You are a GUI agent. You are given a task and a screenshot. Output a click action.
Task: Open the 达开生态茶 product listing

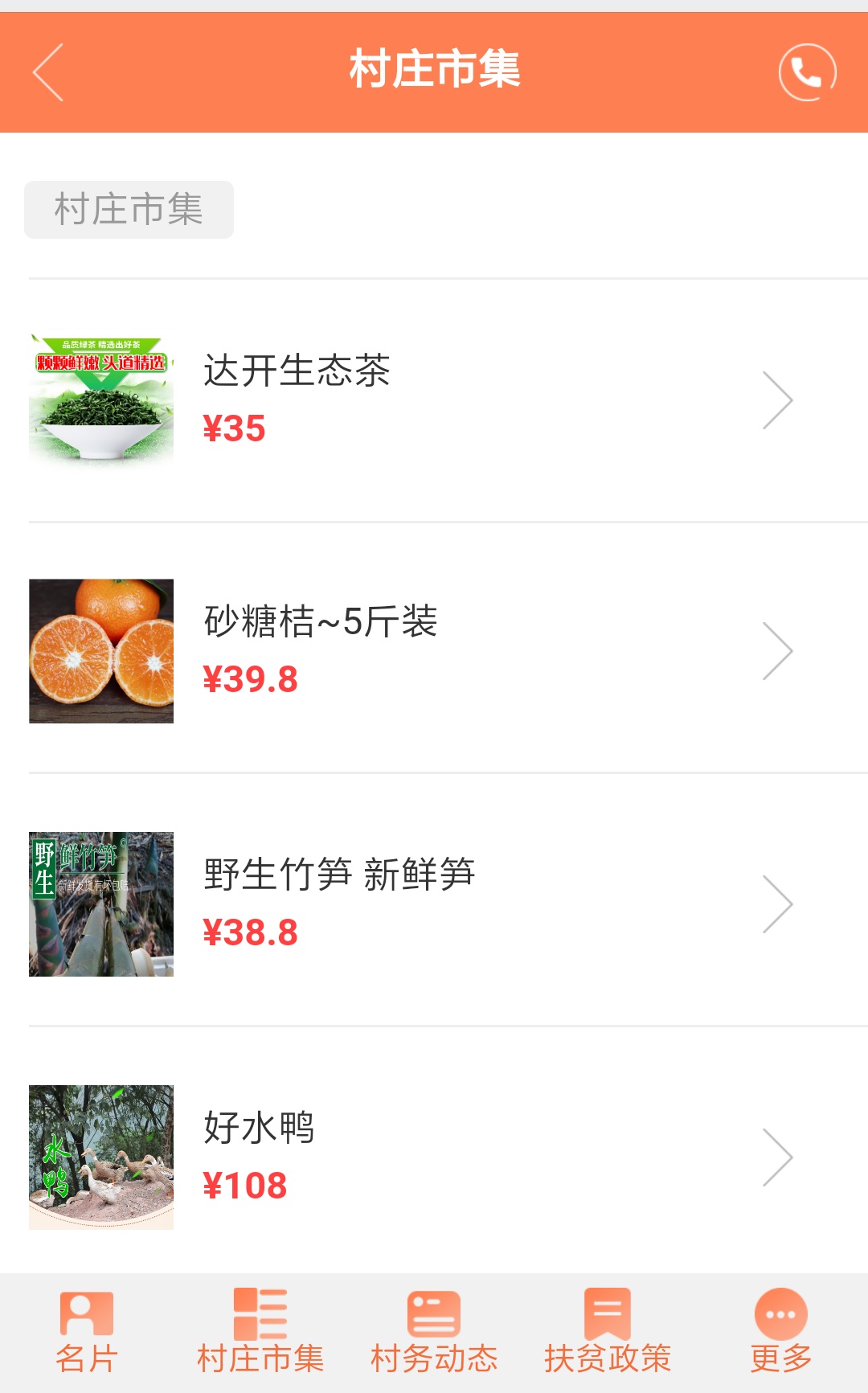434,400
